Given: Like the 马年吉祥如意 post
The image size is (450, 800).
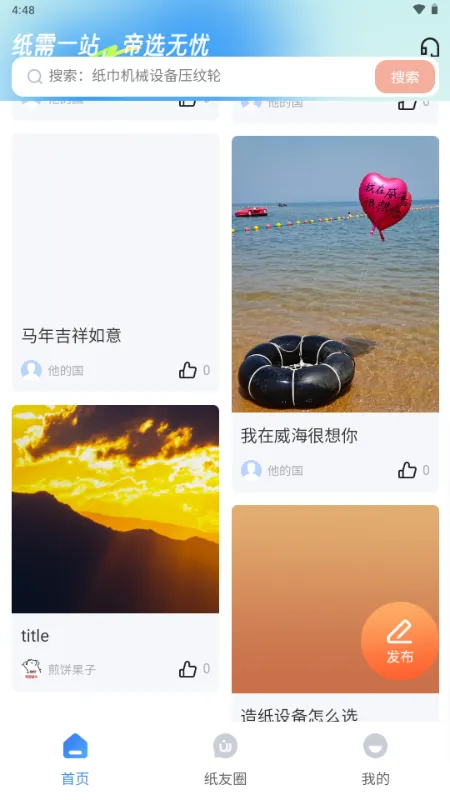Looking at the screenshot, I should tap(188, 370).
